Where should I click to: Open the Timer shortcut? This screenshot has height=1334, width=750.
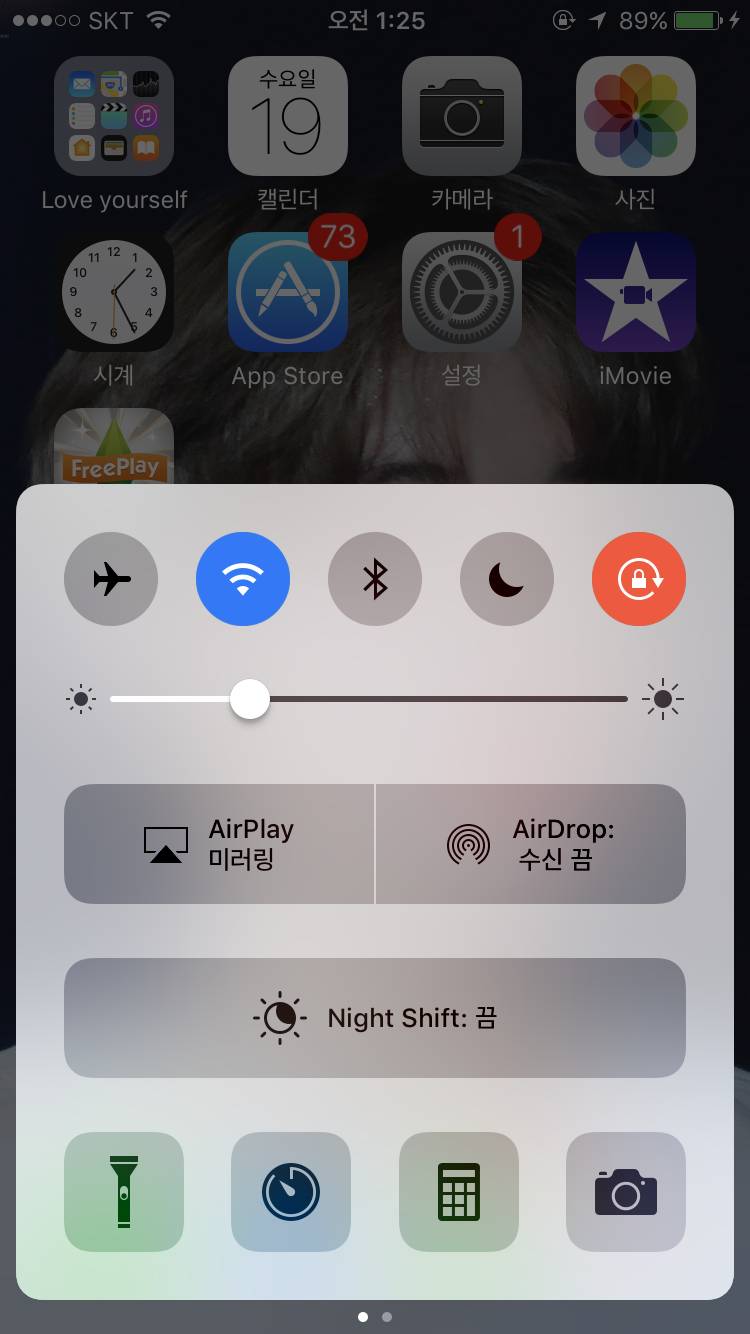pyautogui.click(x=291, y=1191)
